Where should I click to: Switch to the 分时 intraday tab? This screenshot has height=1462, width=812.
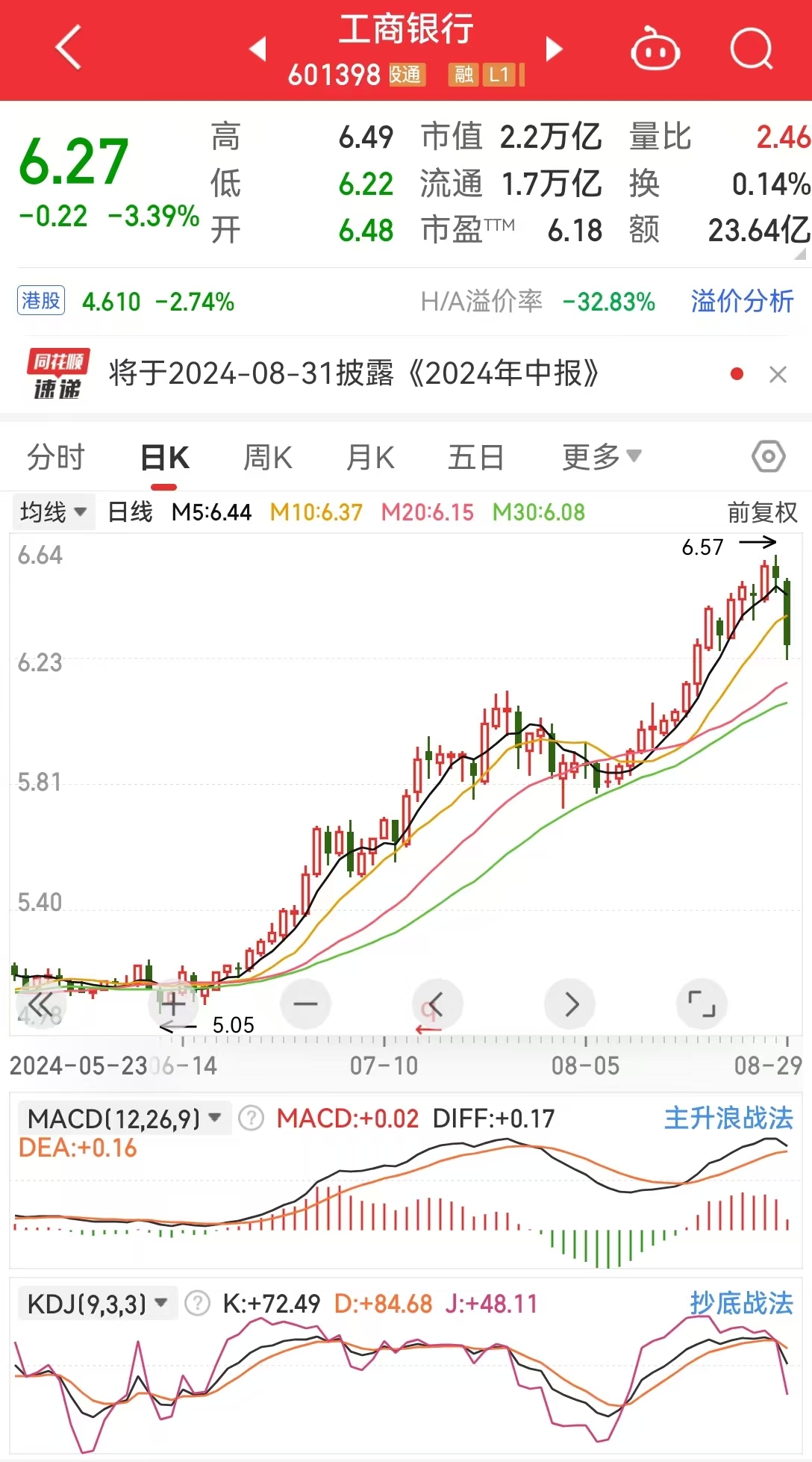coord(55,455)
